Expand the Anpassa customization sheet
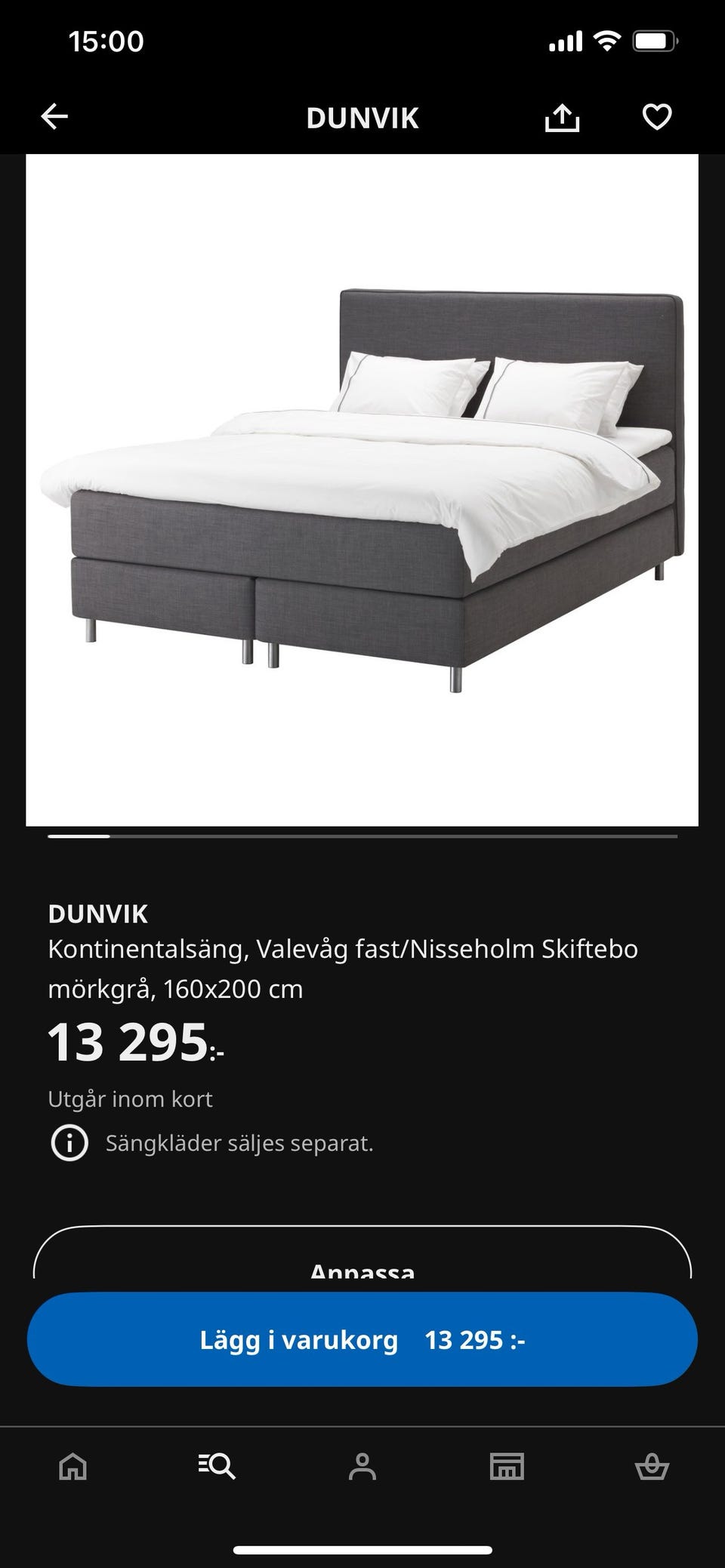This screenshot has height=1568, width=725. point(362,1270)
